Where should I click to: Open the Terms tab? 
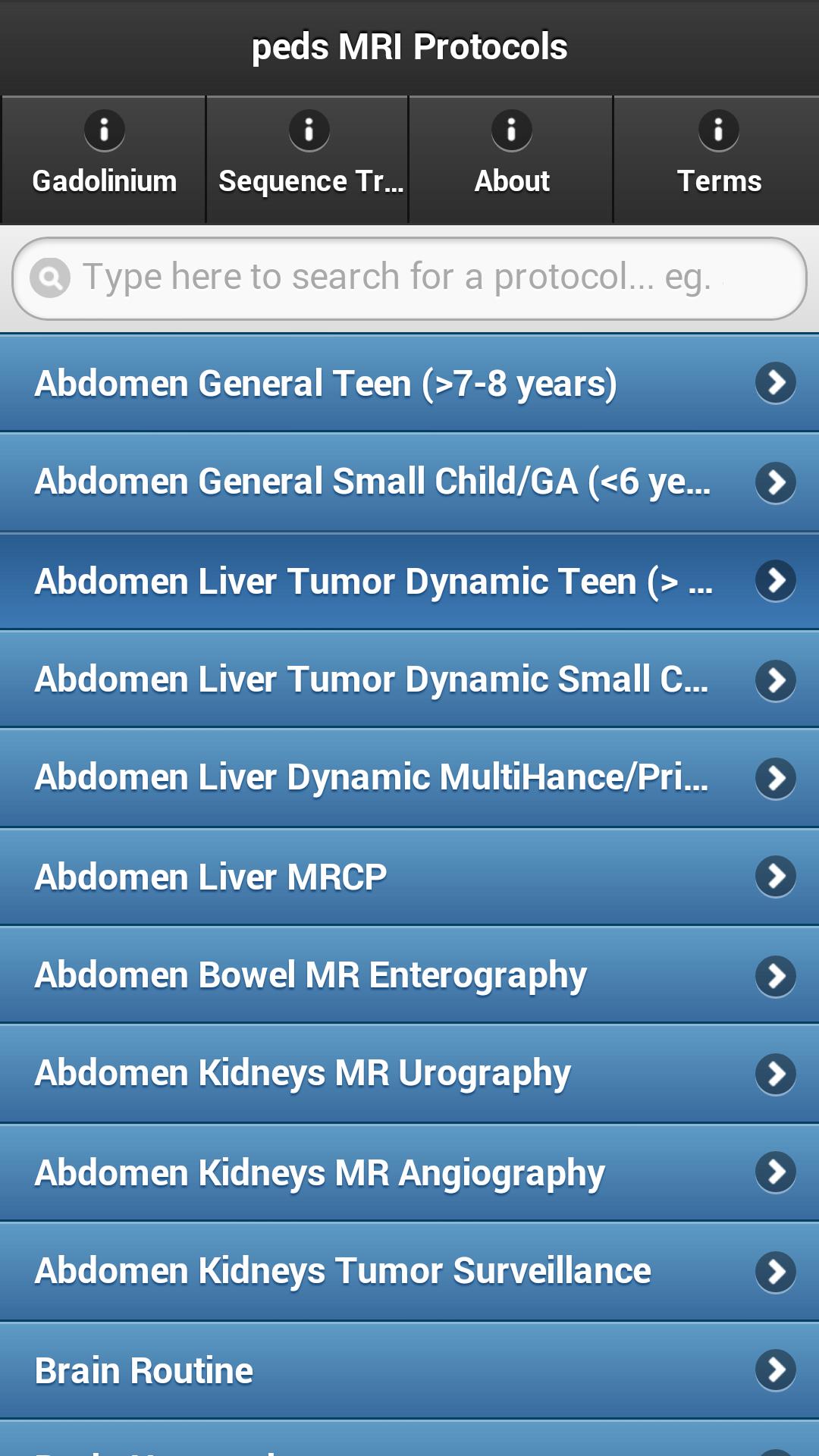pos(717,159)
